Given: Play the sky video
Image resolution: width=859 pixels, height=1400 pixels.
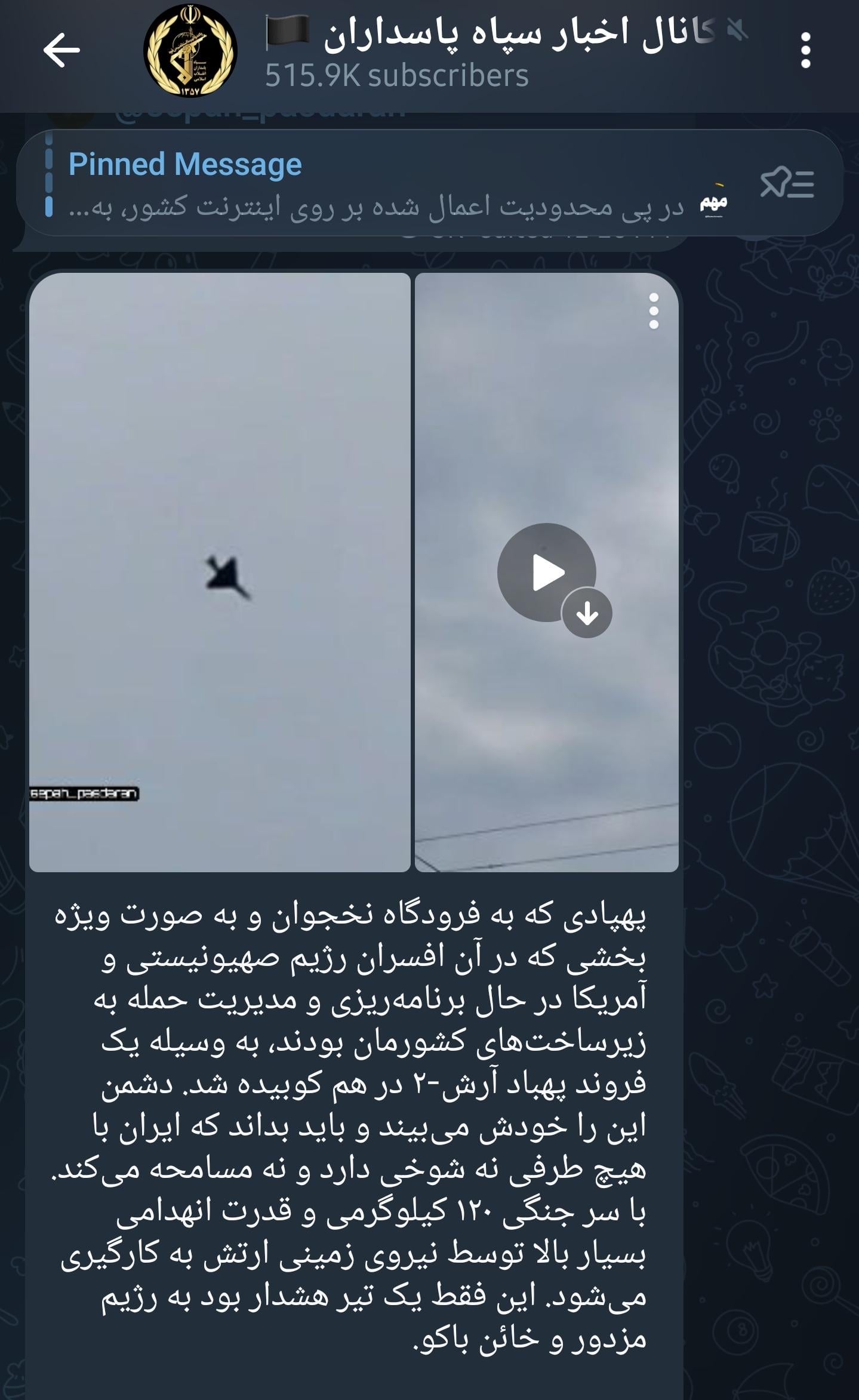Looking at the screenshot, I should click(x=546, y=573).
